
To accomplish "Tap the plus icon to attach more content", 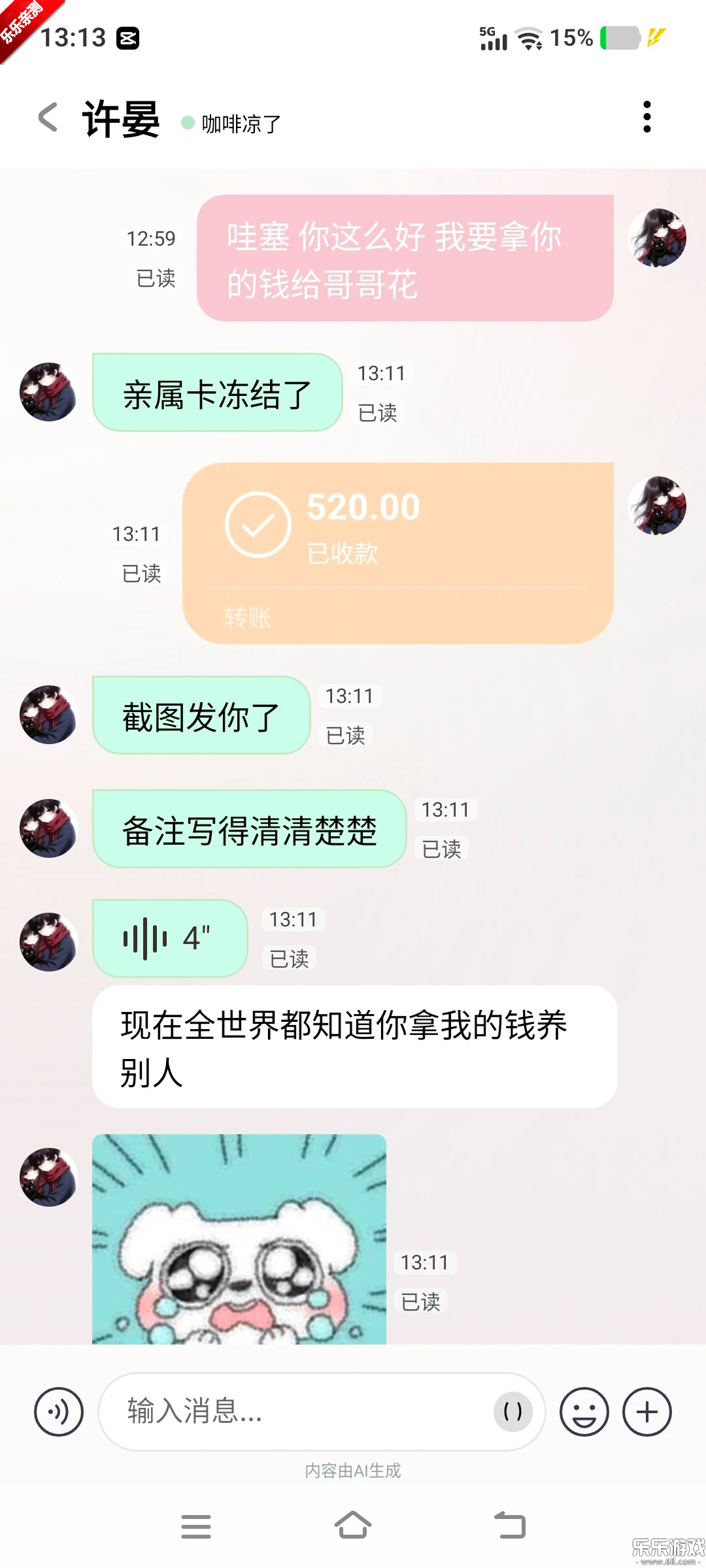I will 646,1412.
